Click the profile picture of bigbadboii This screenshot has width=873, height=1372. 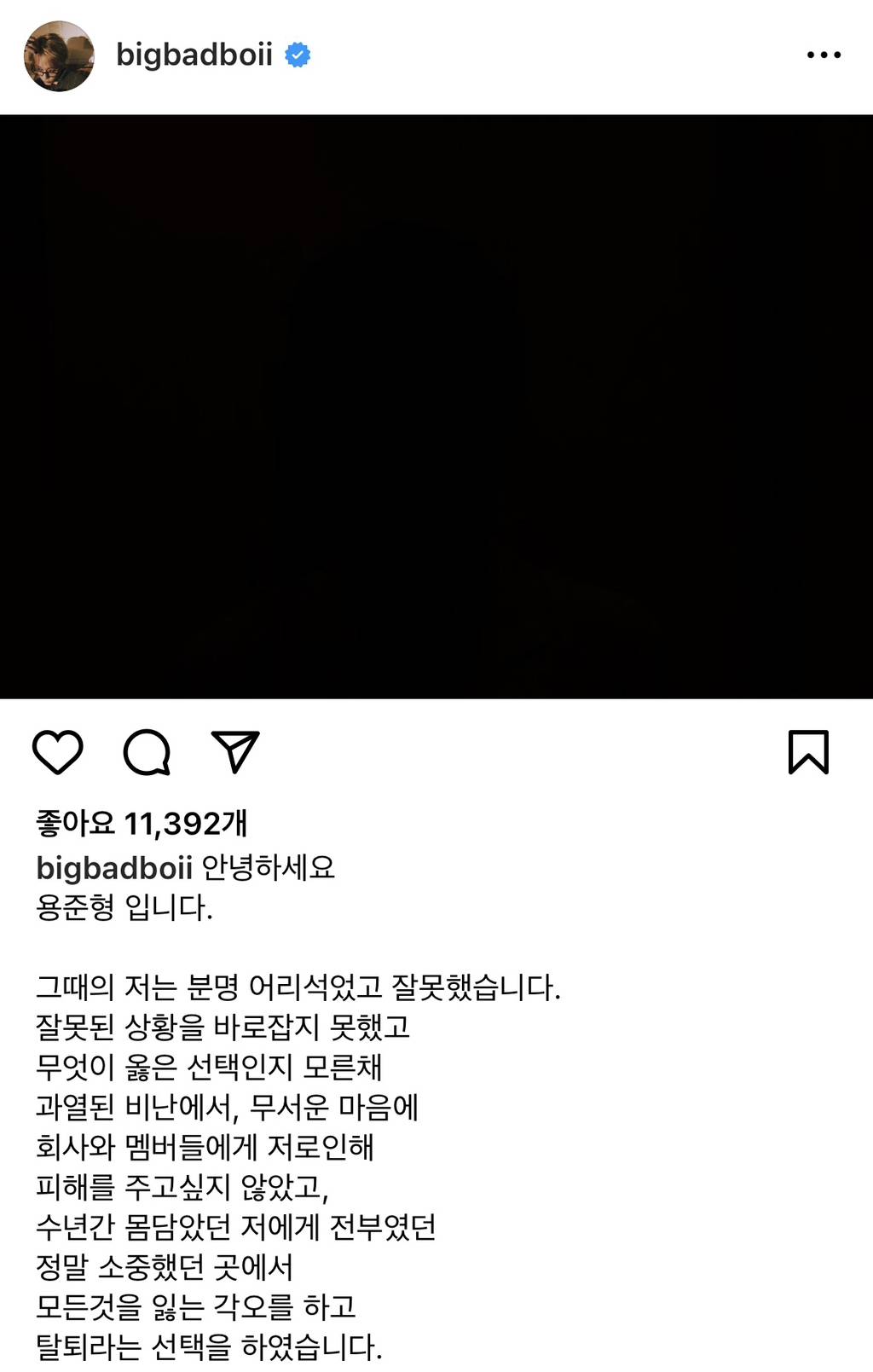tap(60, 55)
